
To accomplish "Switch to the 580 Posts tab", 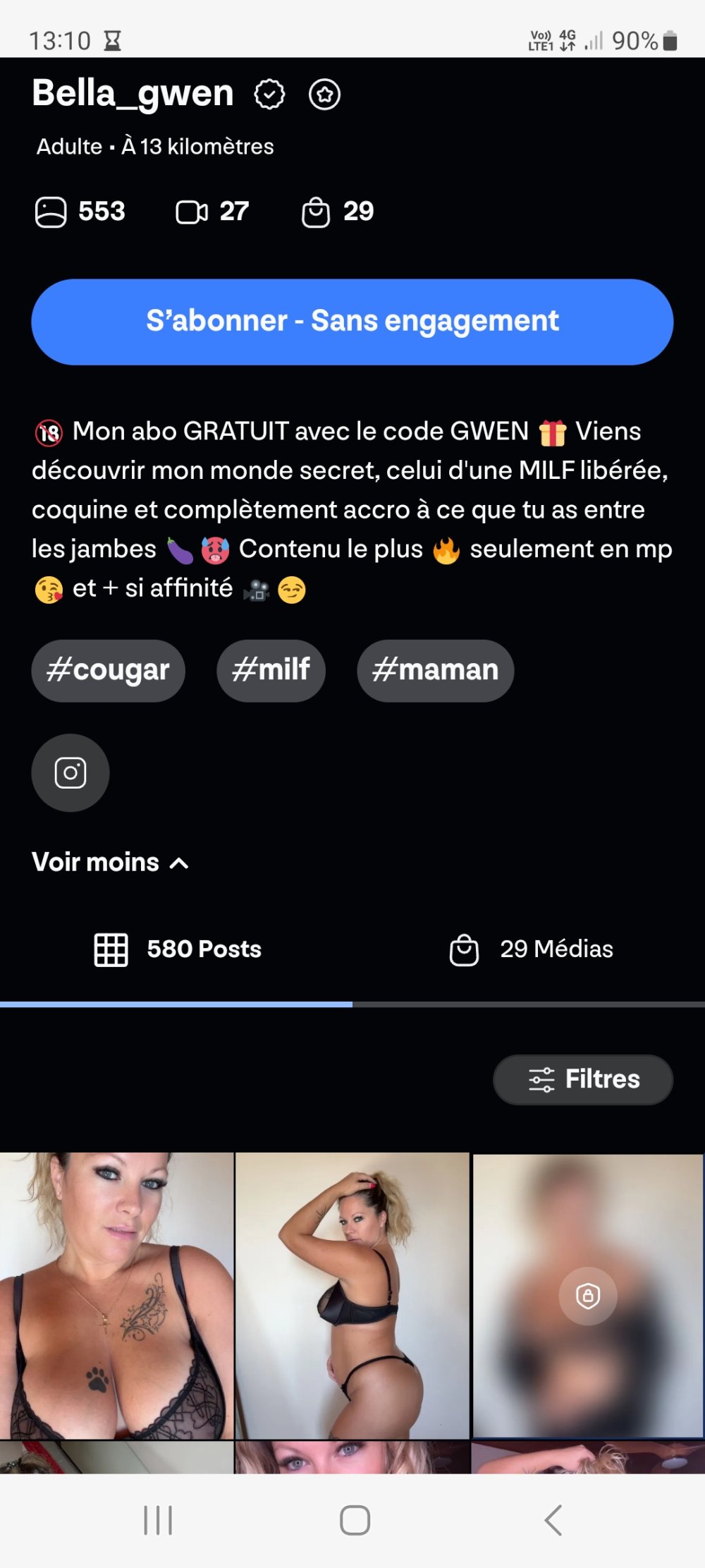I will pyautogui.click(x=178, y=949).
